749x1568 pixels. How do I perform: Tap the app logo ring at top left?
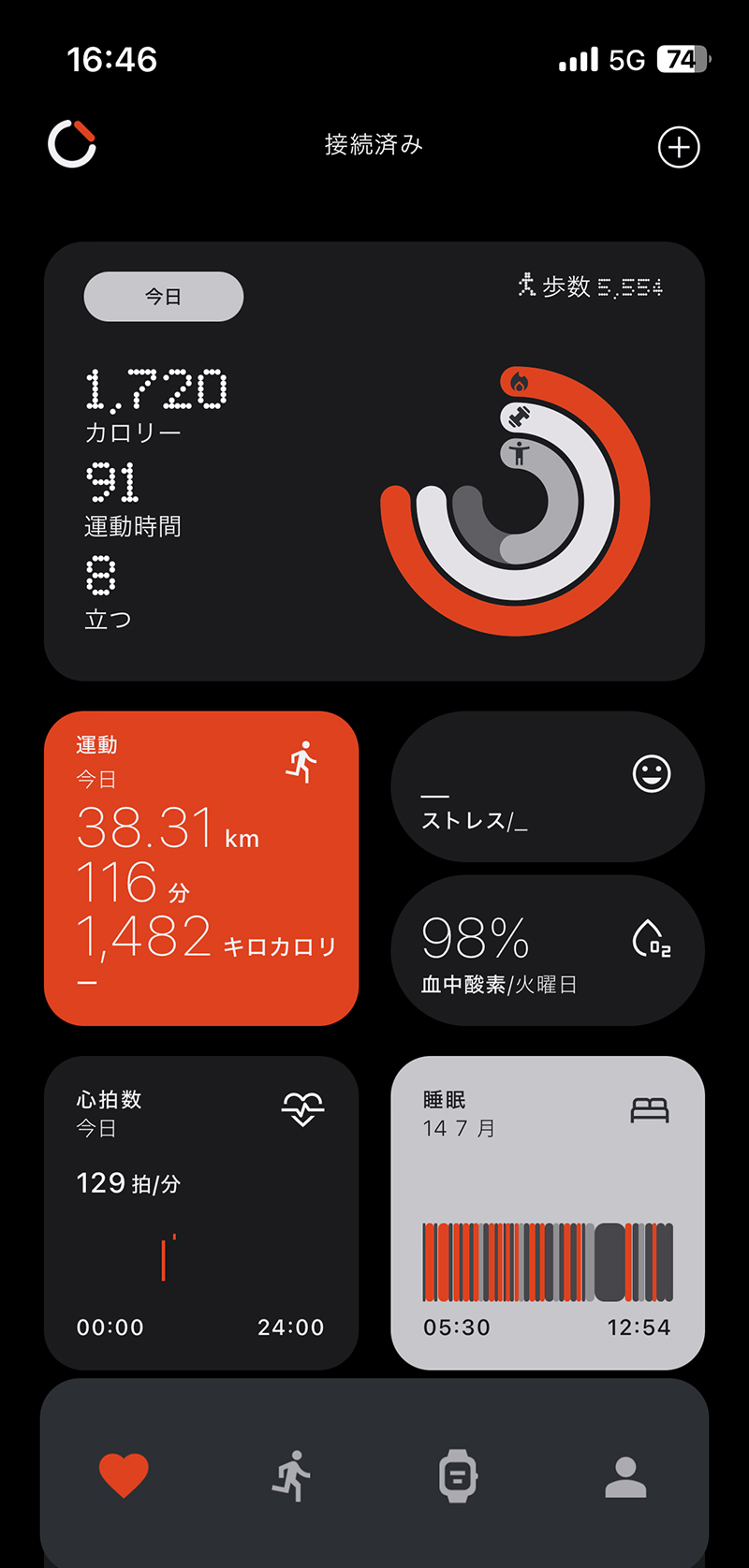[71, 142]
